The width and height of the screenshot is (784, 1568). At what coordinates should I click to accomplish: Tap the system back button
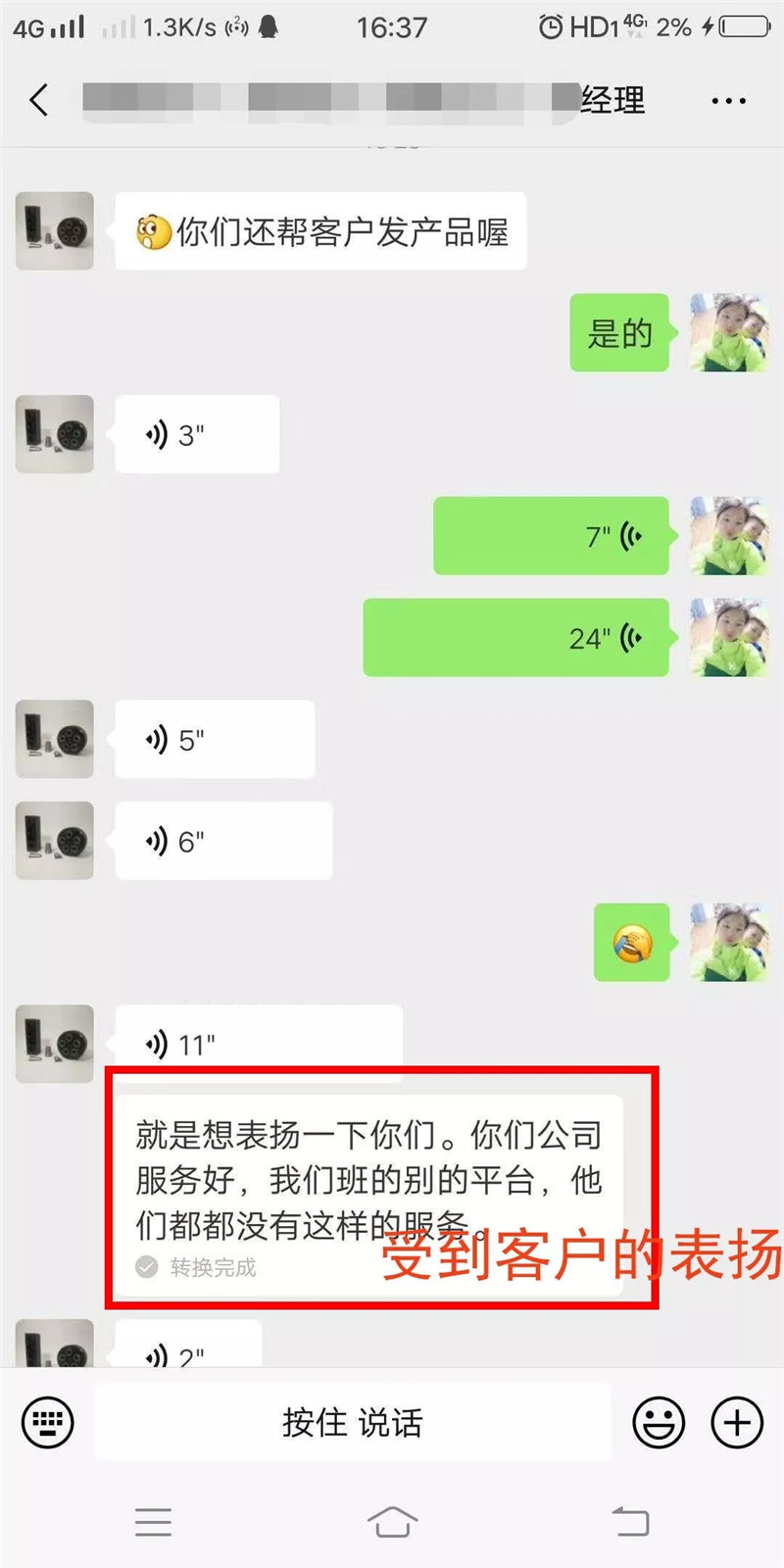point(630,1522)
